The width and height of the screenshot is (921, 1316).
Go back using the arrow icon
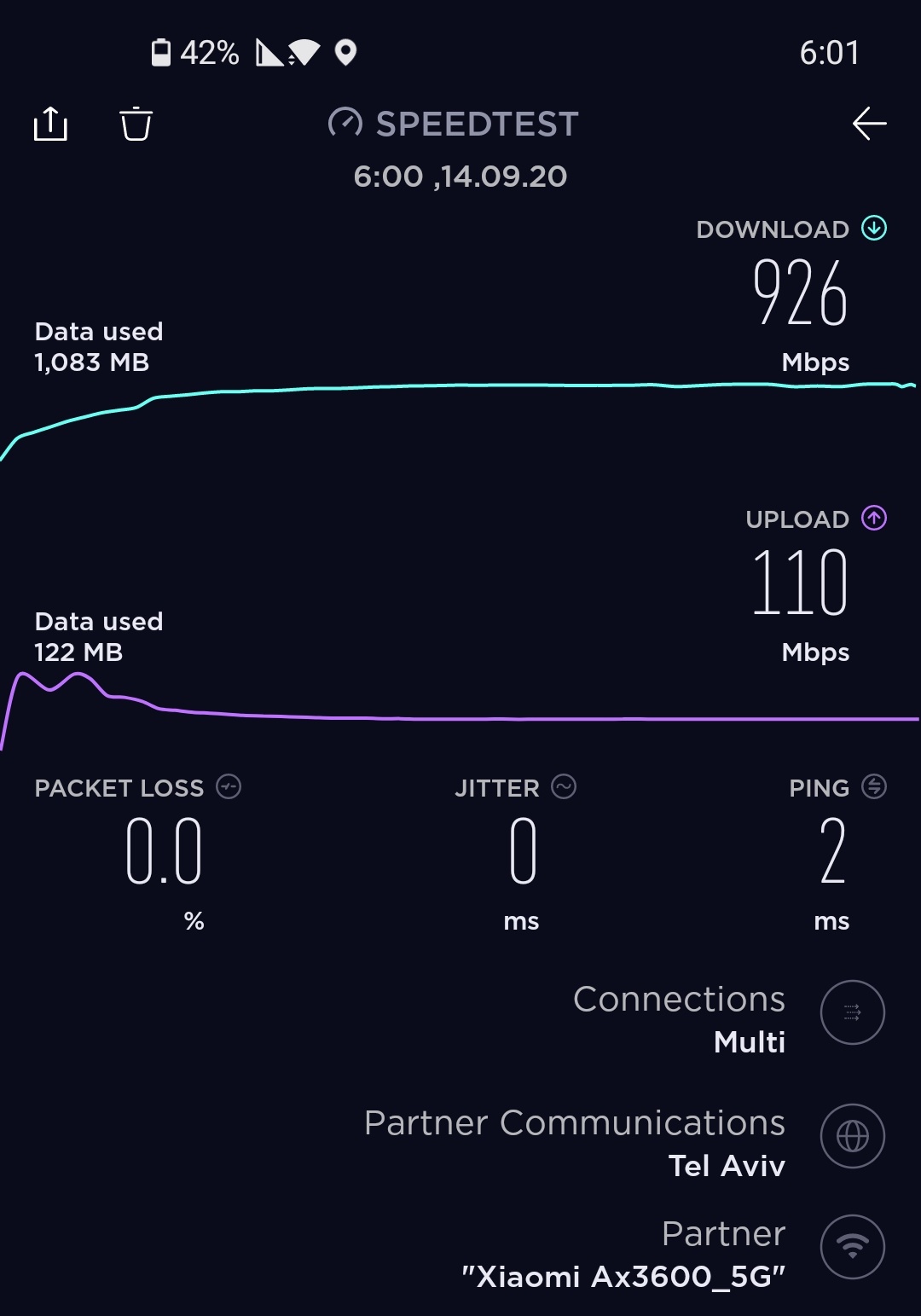(869, 125)
